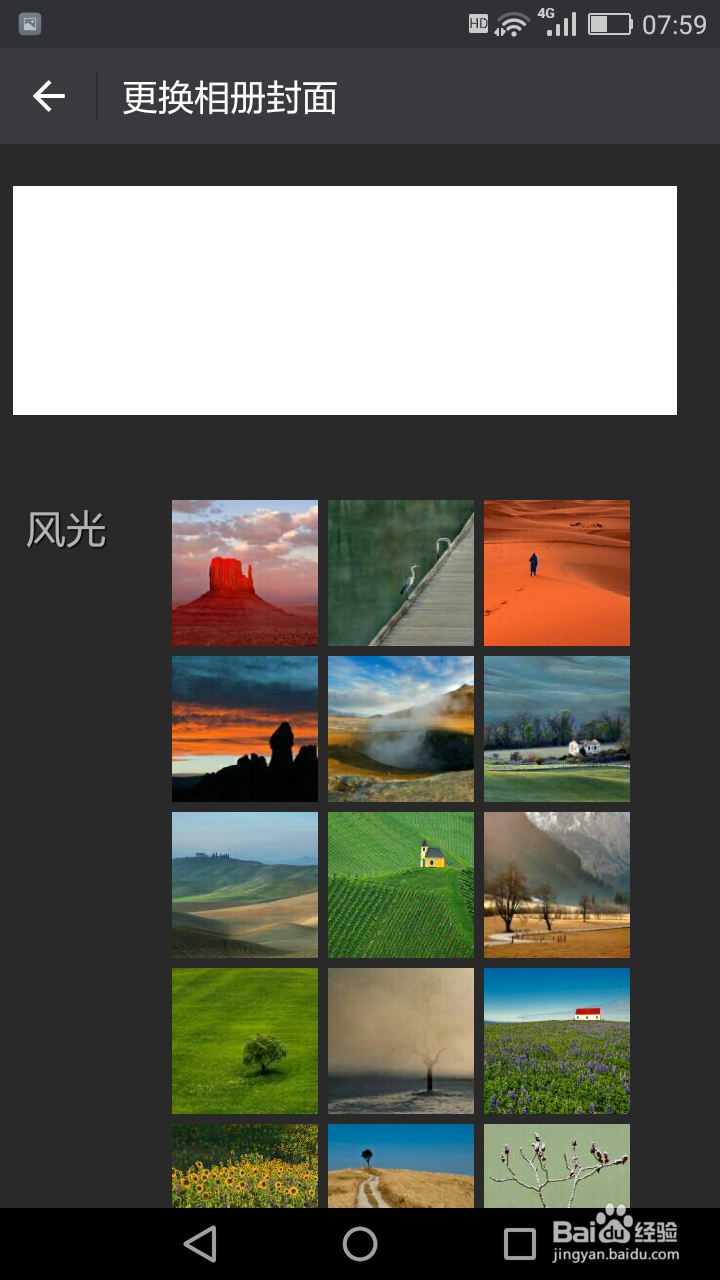Select the red-roof house in flower field photo
The width and height of the screenshot is (720, 1280).
click(556, 1040)
